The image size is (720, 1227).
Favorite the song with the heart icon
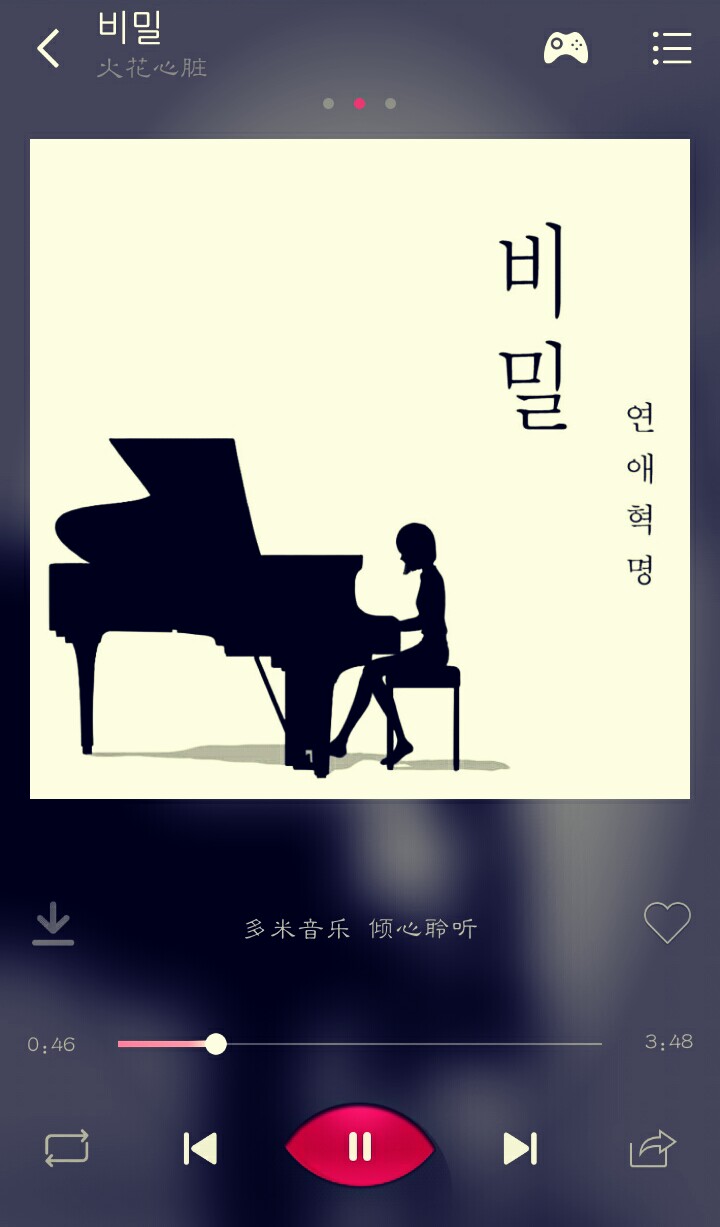click(666, 923)
